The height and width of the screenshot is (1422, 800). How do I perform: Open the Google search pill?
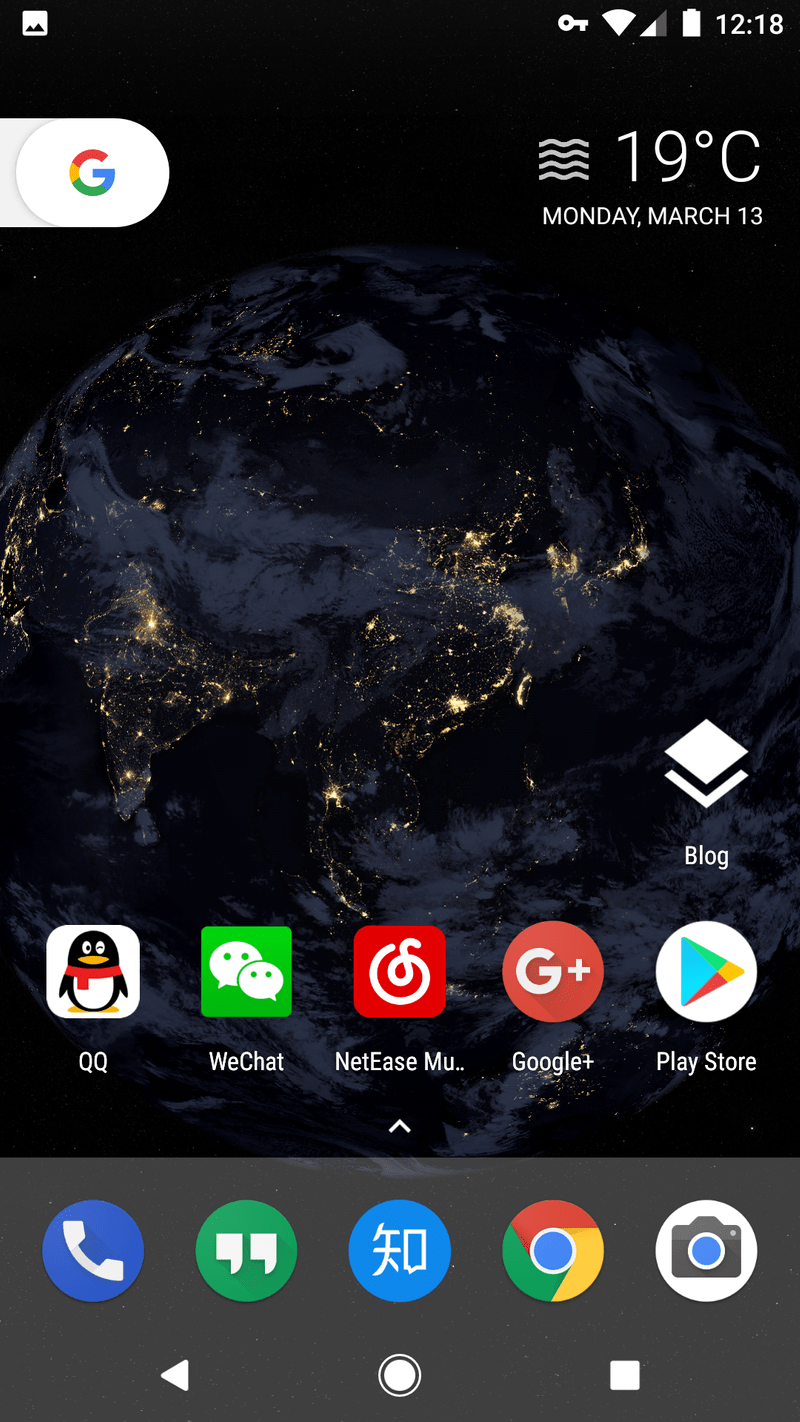coord(92,173)
